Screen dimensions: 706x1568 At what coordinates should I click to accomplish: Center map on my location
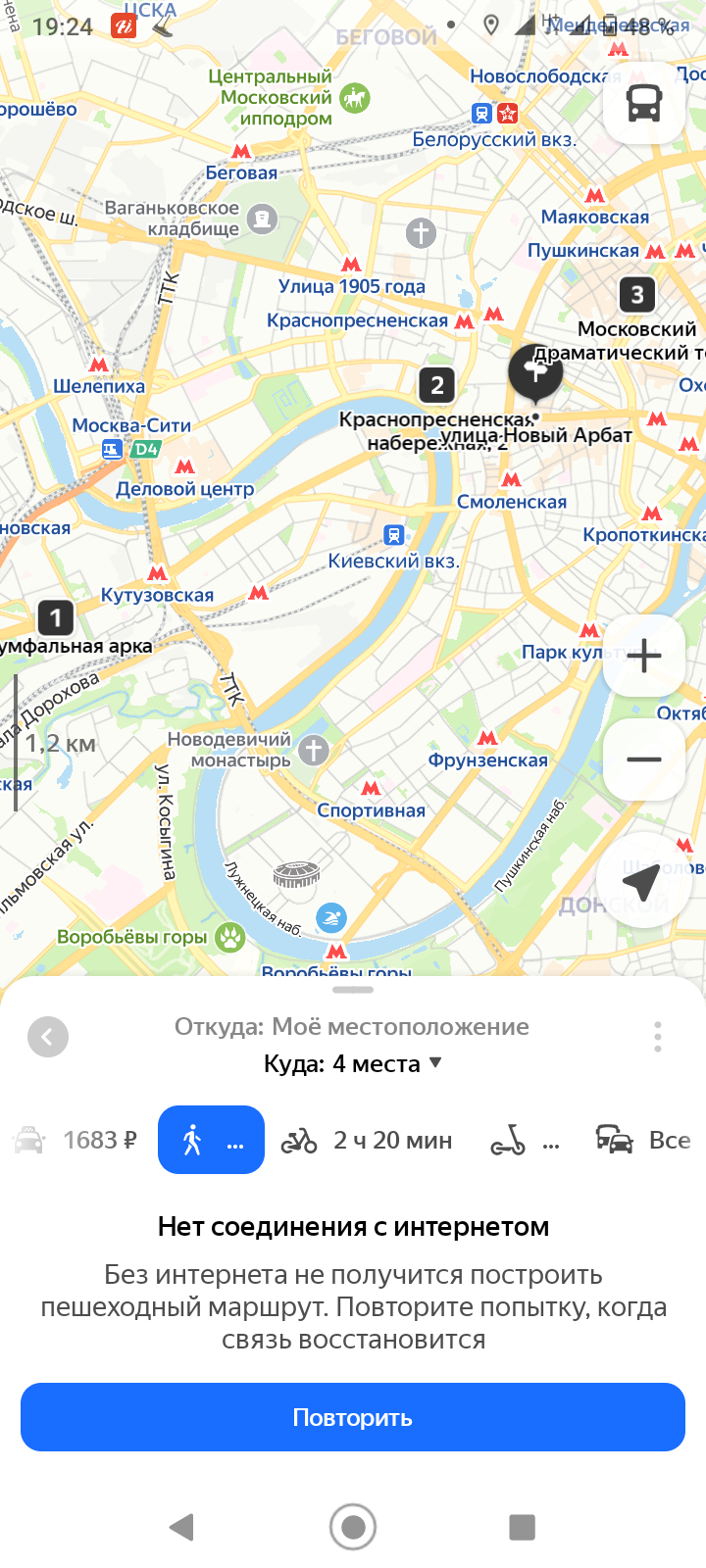click(643, 882)
